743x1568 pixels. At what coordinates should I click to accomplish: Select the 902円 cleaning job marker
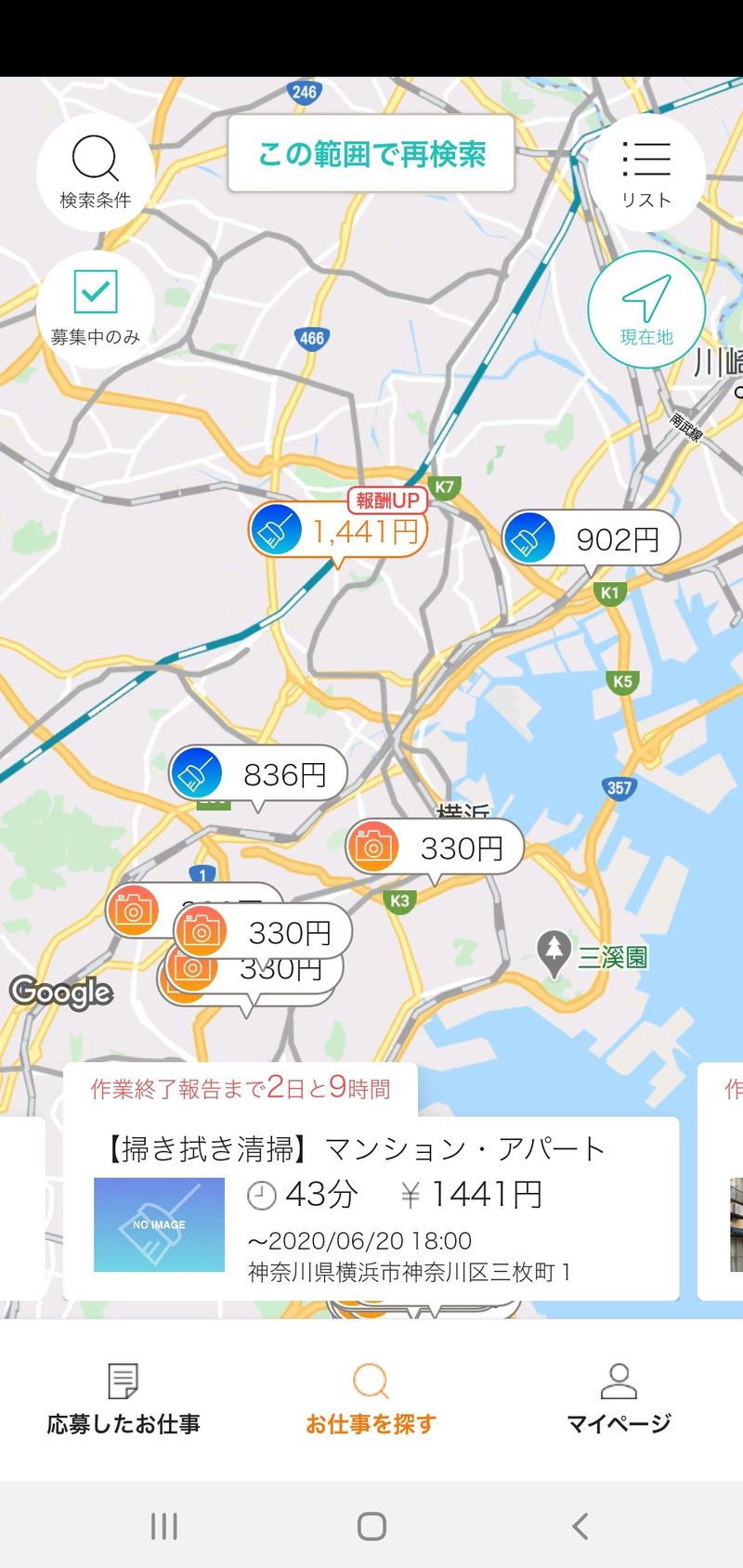(x=592, y=538)
